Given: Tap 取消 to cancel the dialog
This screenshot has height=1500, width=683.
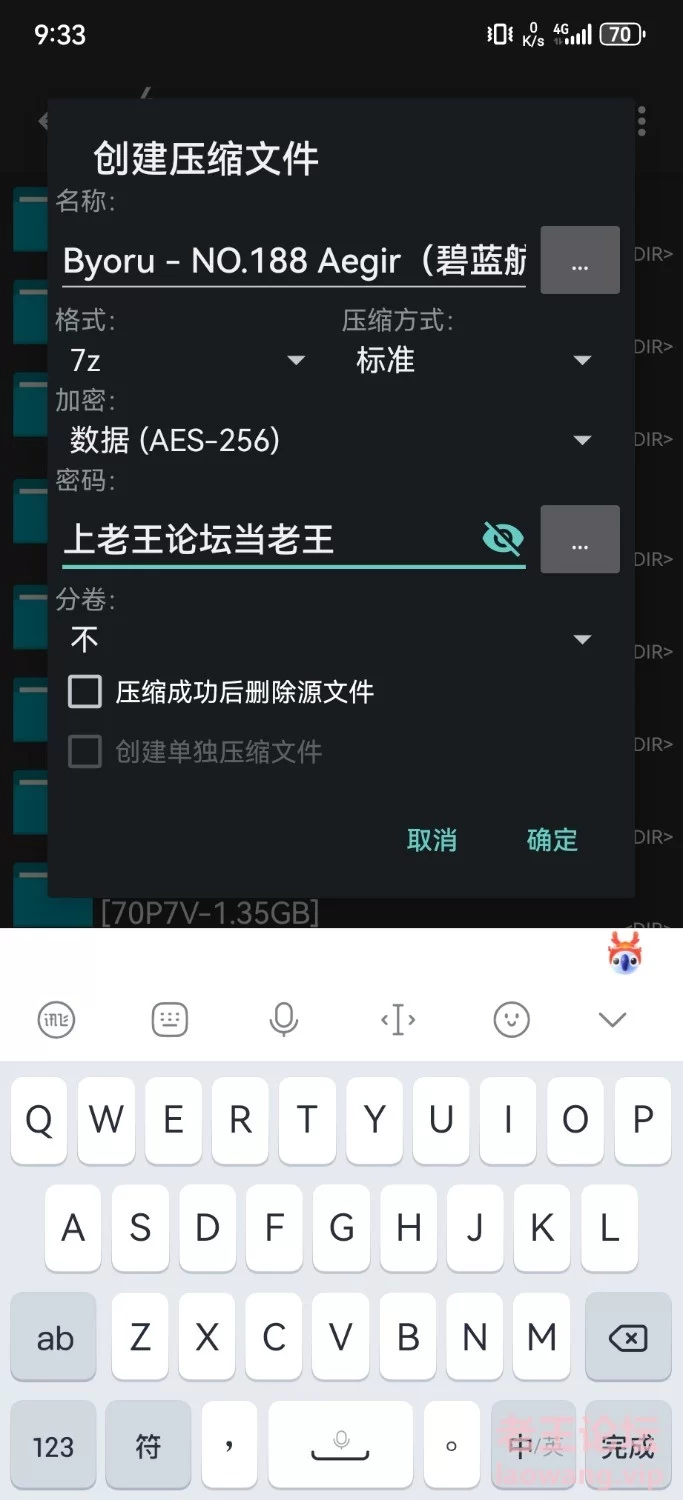Looking at the screenshot, I should pyautogui.click(x=432, y=840).
